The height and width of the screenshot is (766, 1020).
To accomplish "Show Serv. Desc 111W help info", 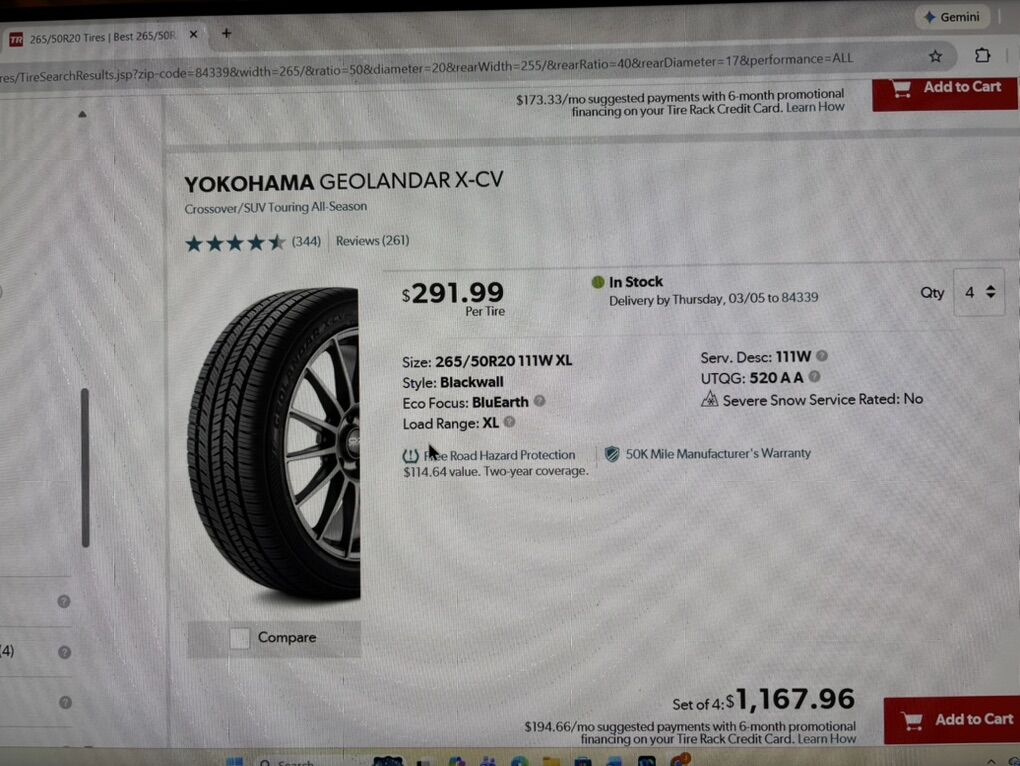I will tap(822, 355).
